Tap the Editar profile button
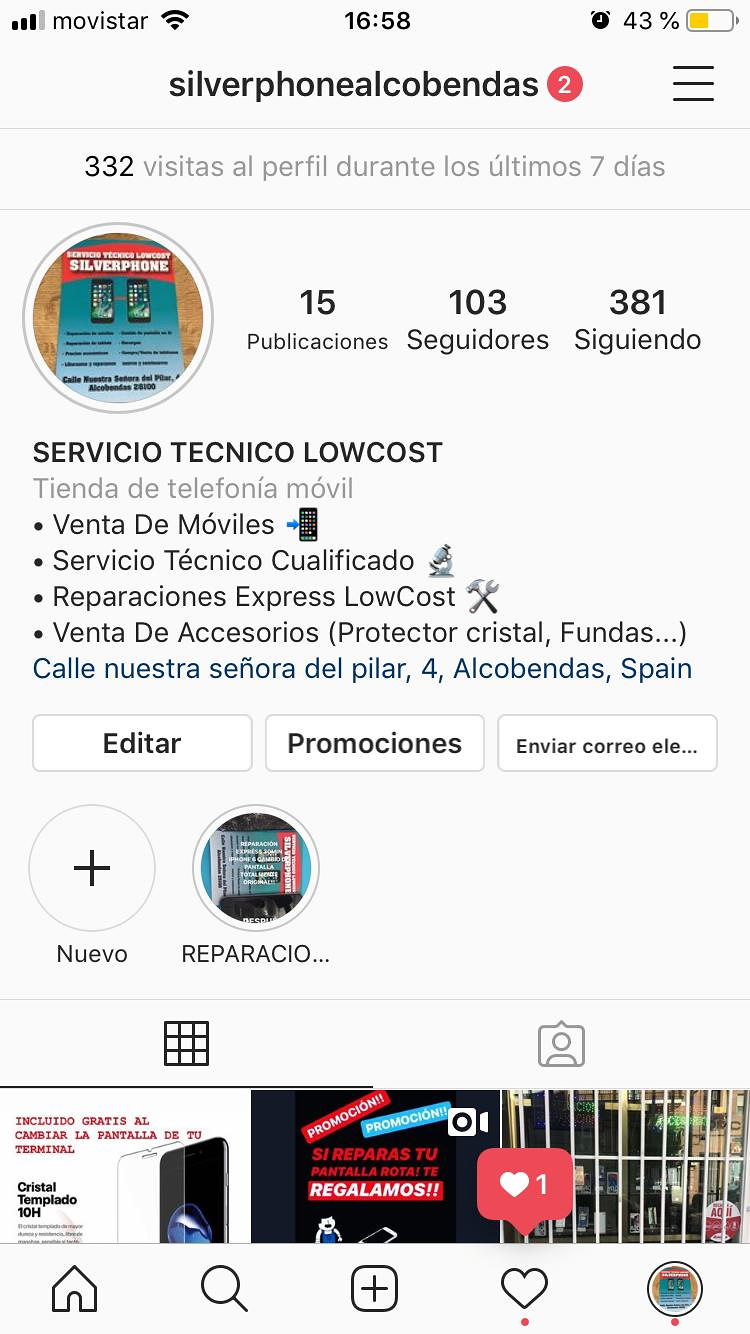The height and width of the screenshot is (1334, 750). (x=142, y=743)
